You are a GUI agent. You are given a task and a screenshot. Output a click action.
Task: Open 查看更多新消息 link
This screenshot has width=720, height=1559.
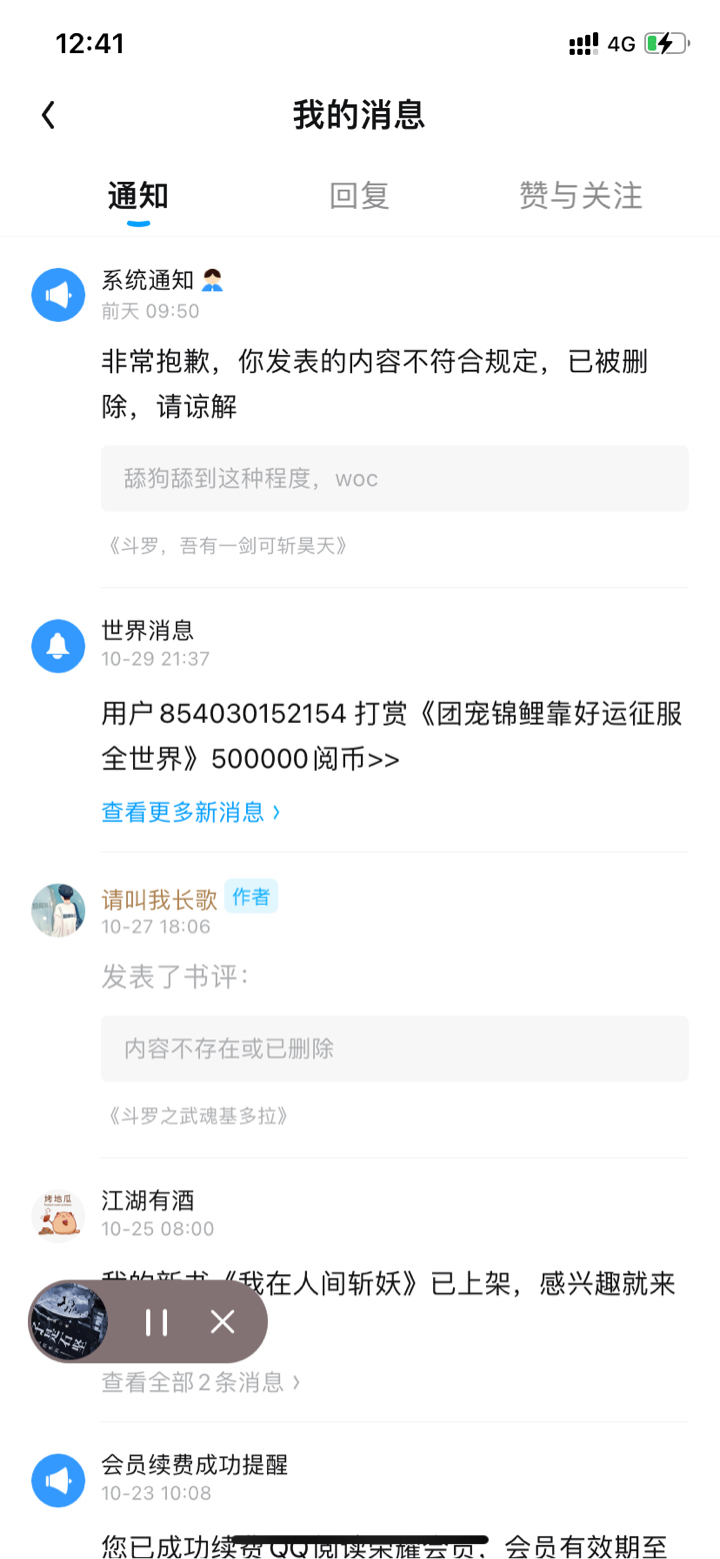[191, 812]
